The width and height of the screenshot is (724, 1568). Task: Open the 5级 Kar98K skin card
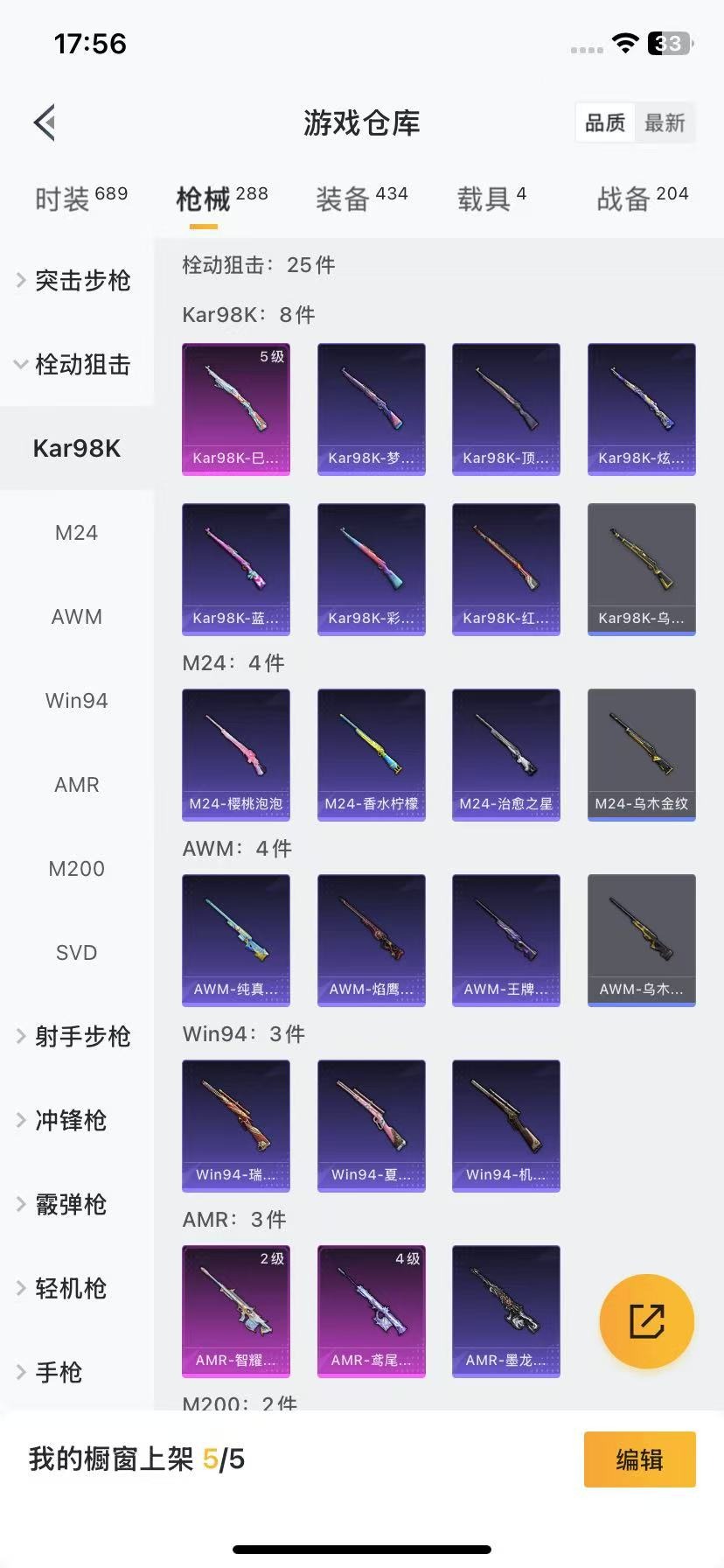(236, 409)
